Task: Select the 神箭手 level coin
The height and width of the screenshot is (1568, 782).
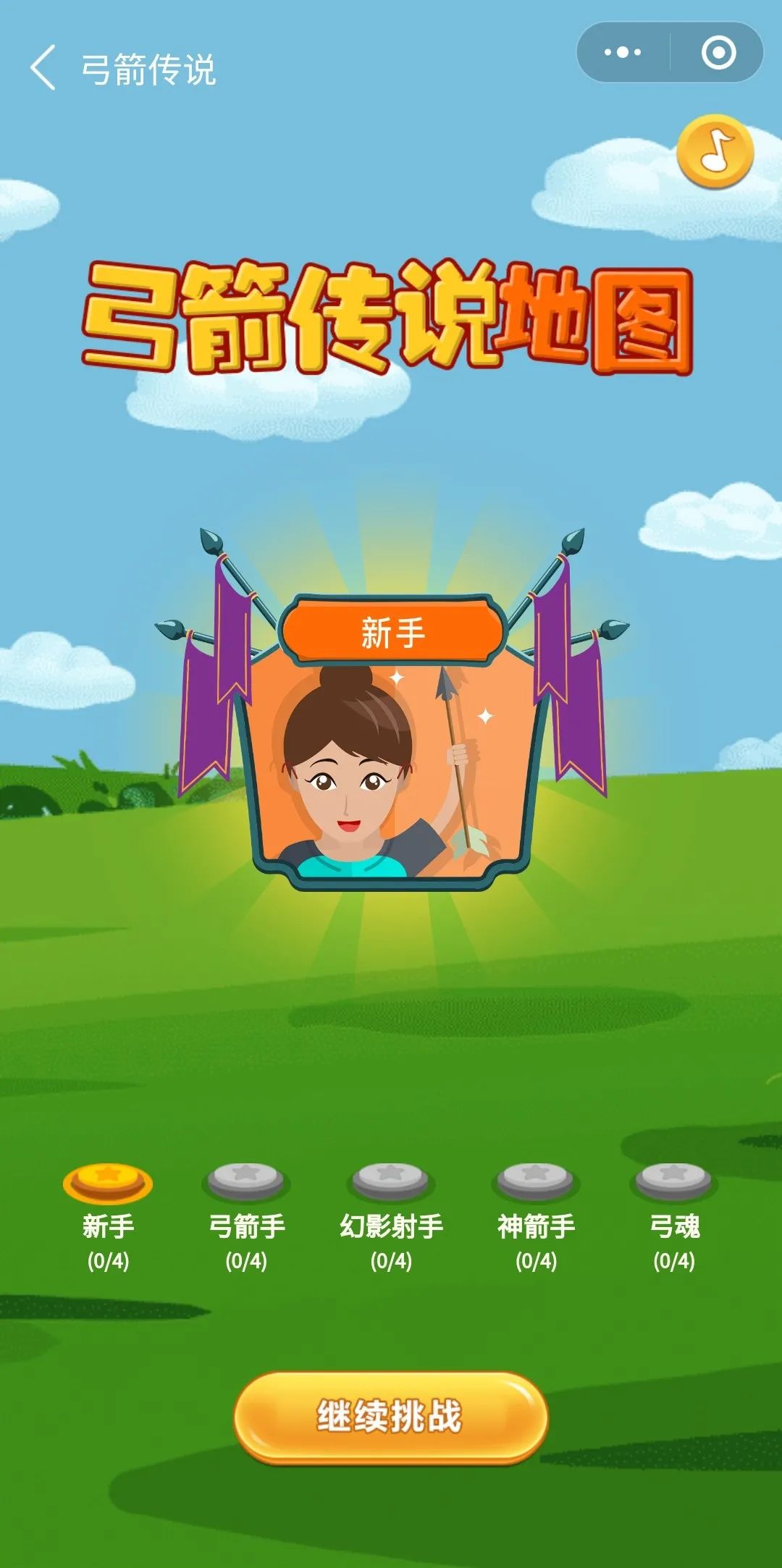Action: (x=536, y=1181)
